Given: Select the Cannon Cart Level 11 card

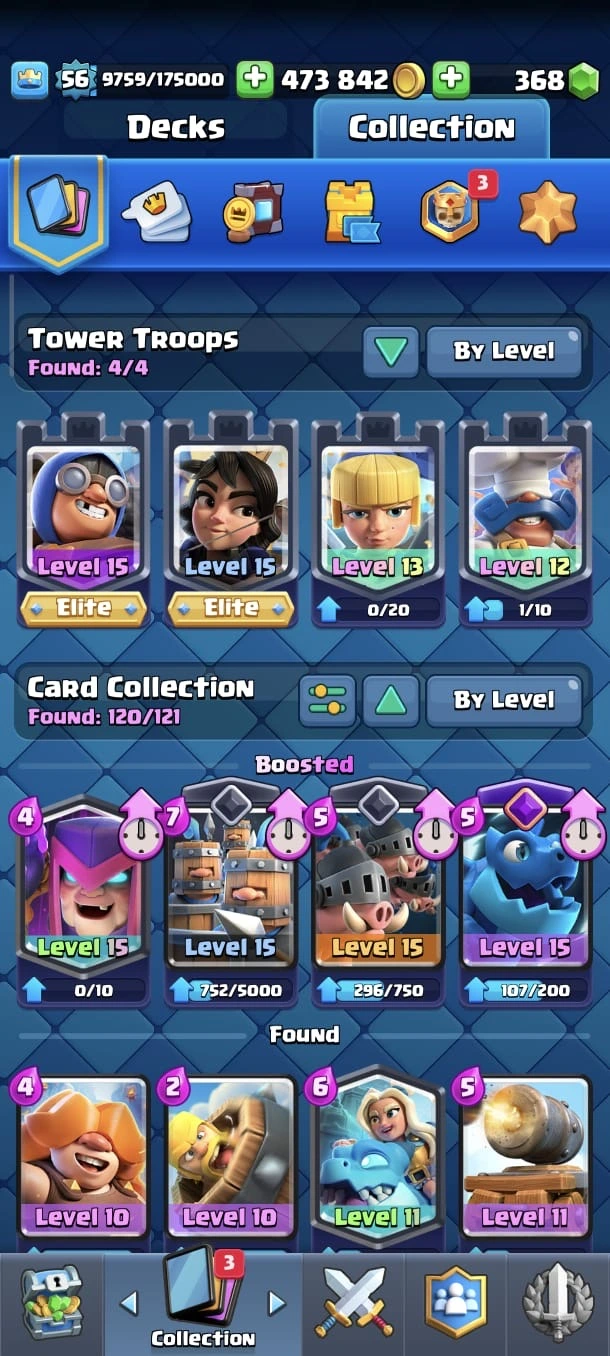Looking at the screenshot, I should pos(525,1160).
